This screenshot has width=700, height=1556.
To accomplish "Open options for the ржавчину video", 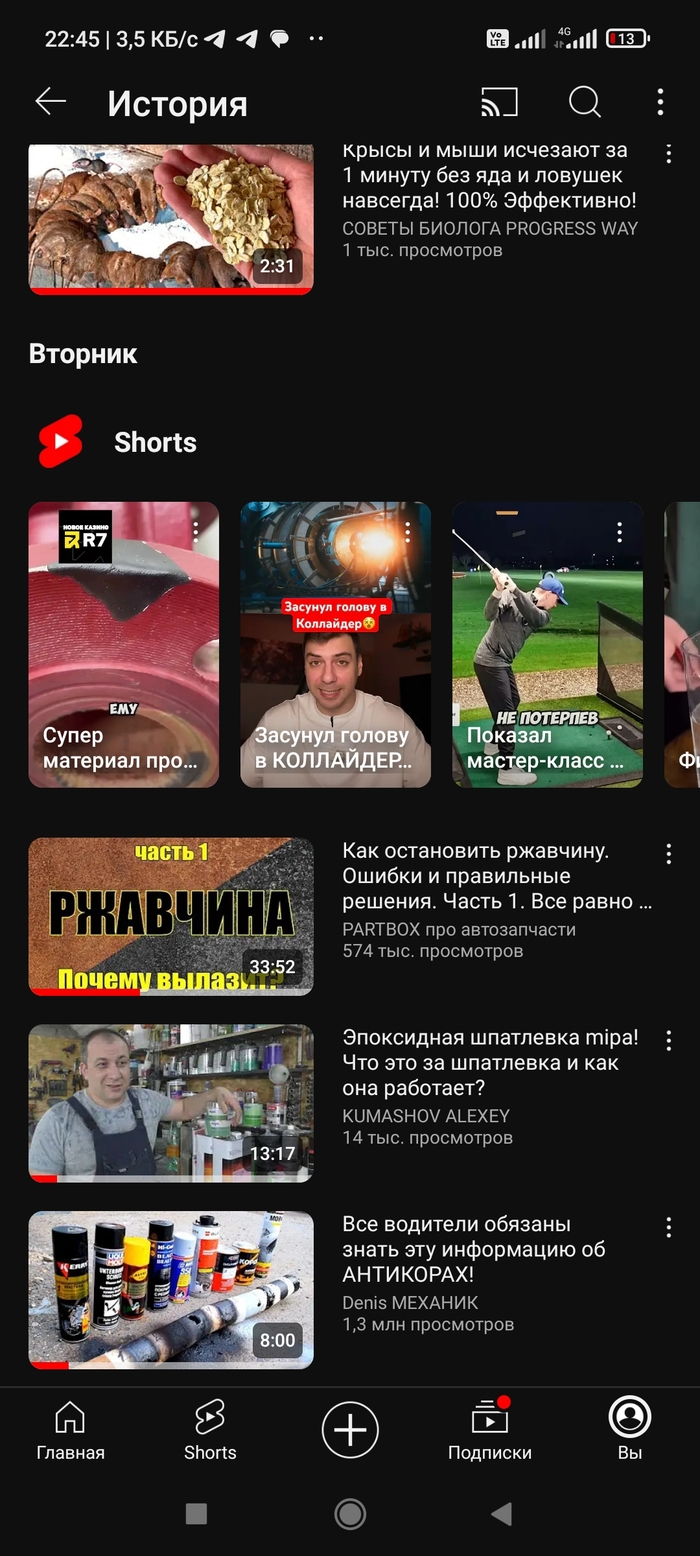I will (669, 854).
